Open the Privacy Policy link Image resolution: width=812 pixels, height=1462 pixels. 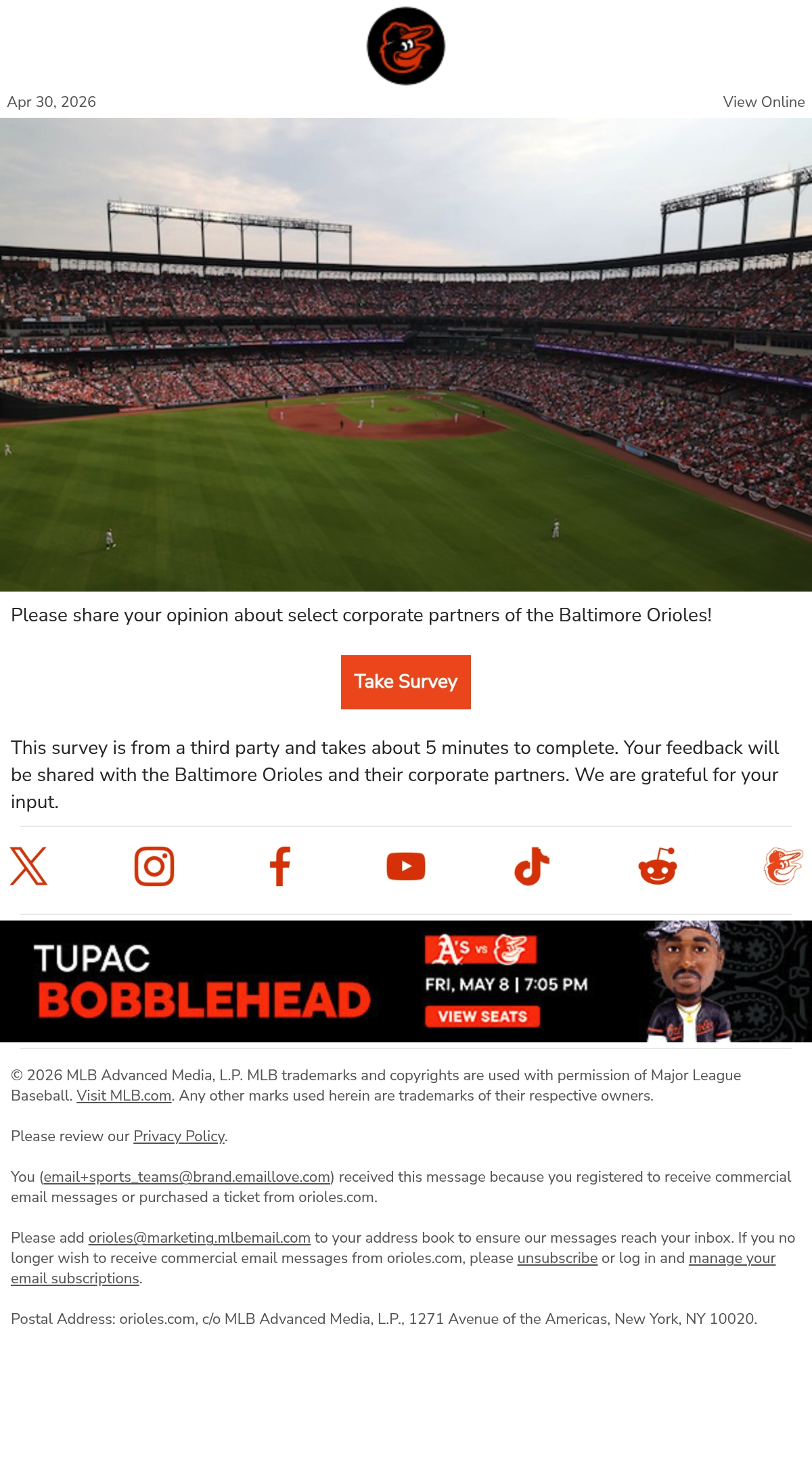click(x=179, y=1136)
